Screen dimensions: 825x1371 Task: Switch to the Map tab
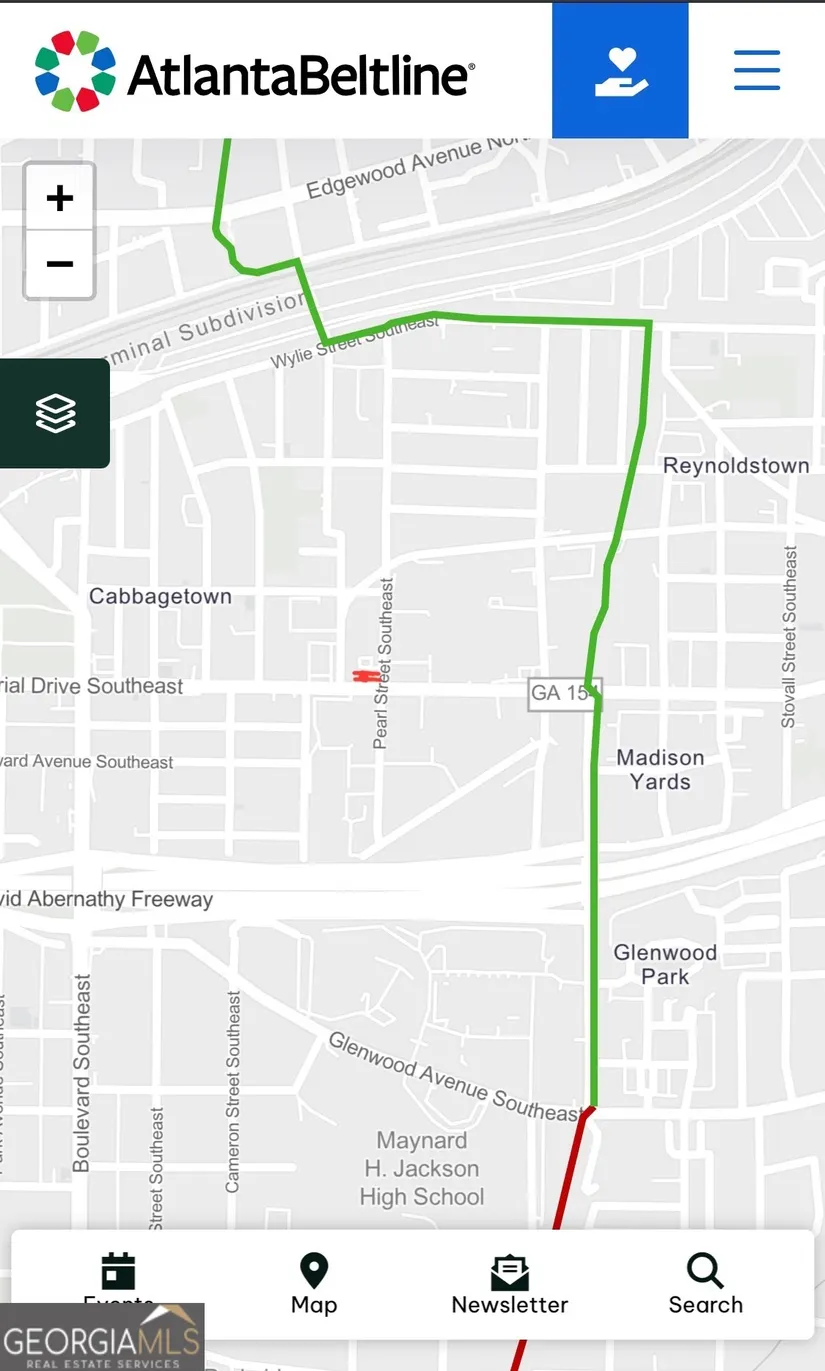click(314, 1284)
